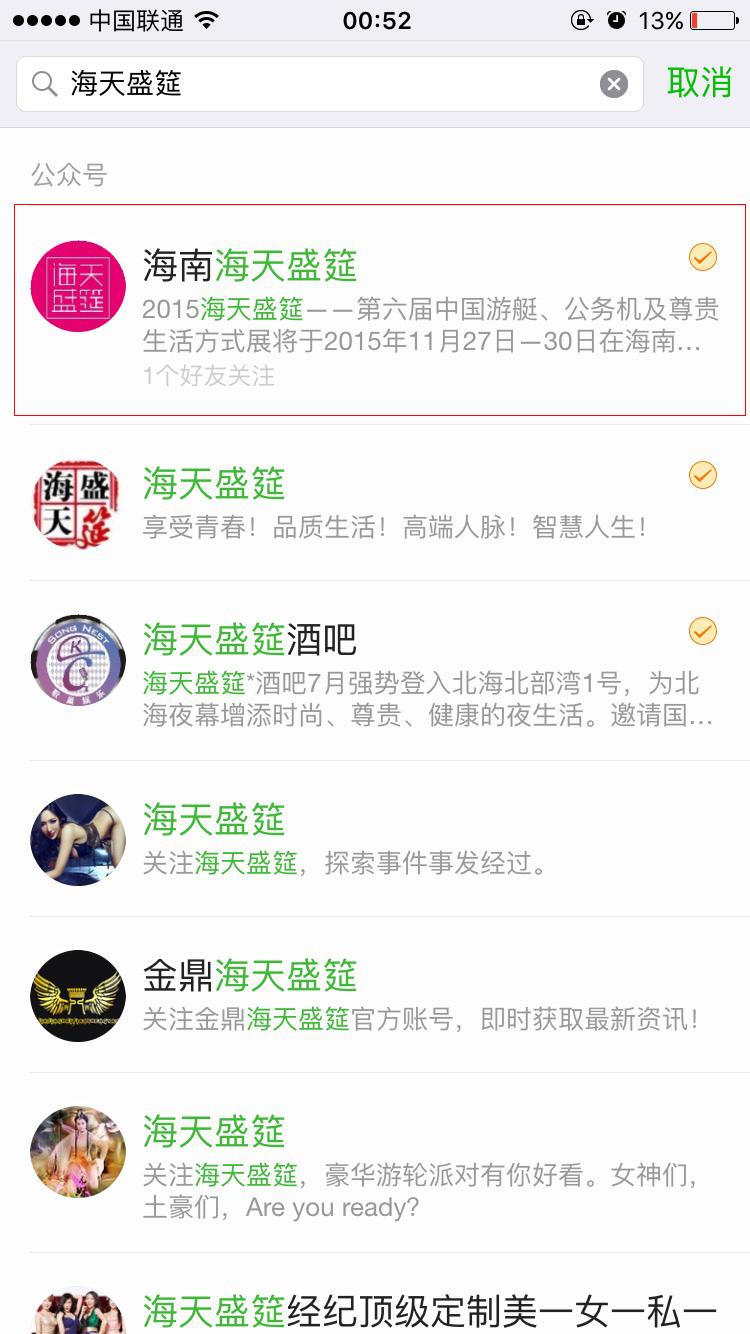
Task: Clear the search text with the x button
Action: coord(614,84)
